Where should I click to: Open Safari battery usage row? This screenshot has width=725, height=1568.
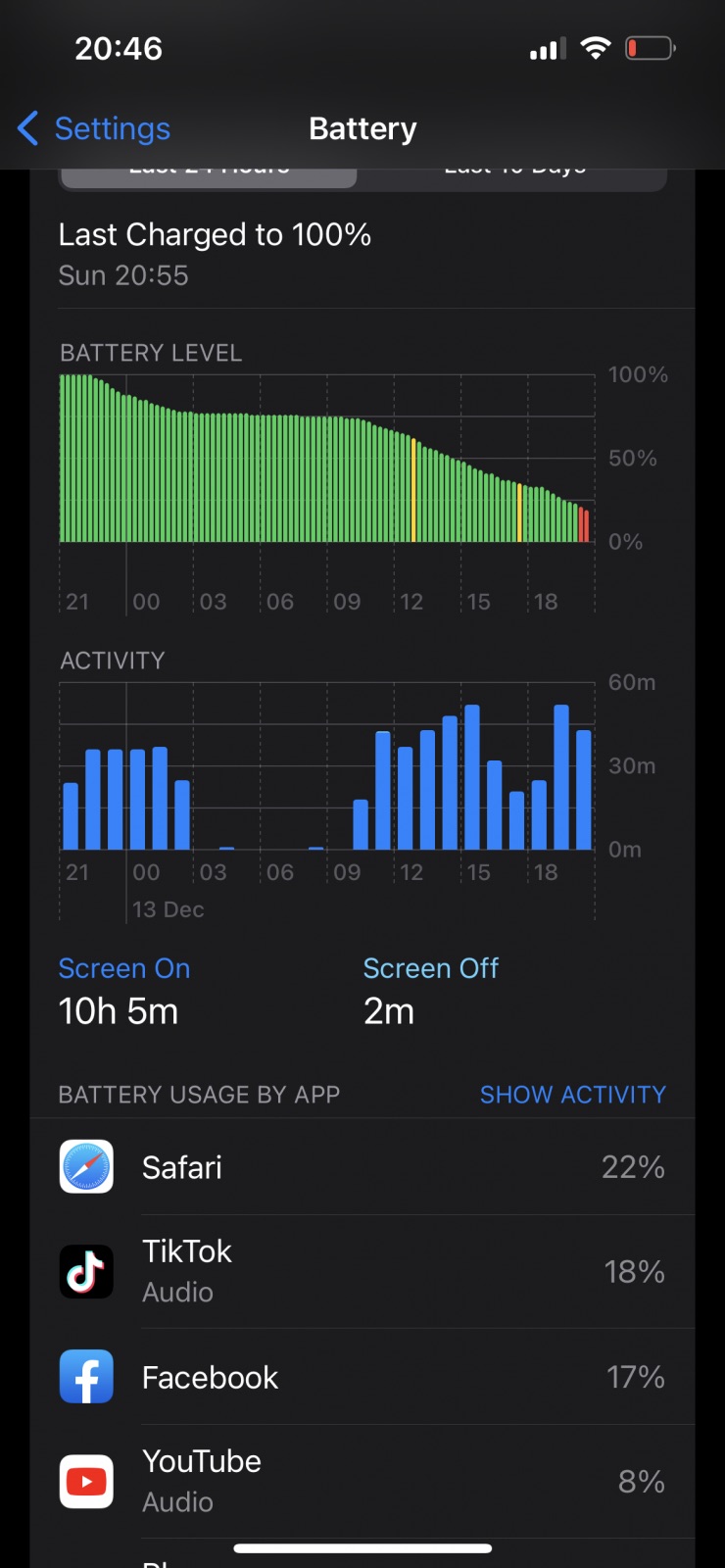click(362, 1167)
